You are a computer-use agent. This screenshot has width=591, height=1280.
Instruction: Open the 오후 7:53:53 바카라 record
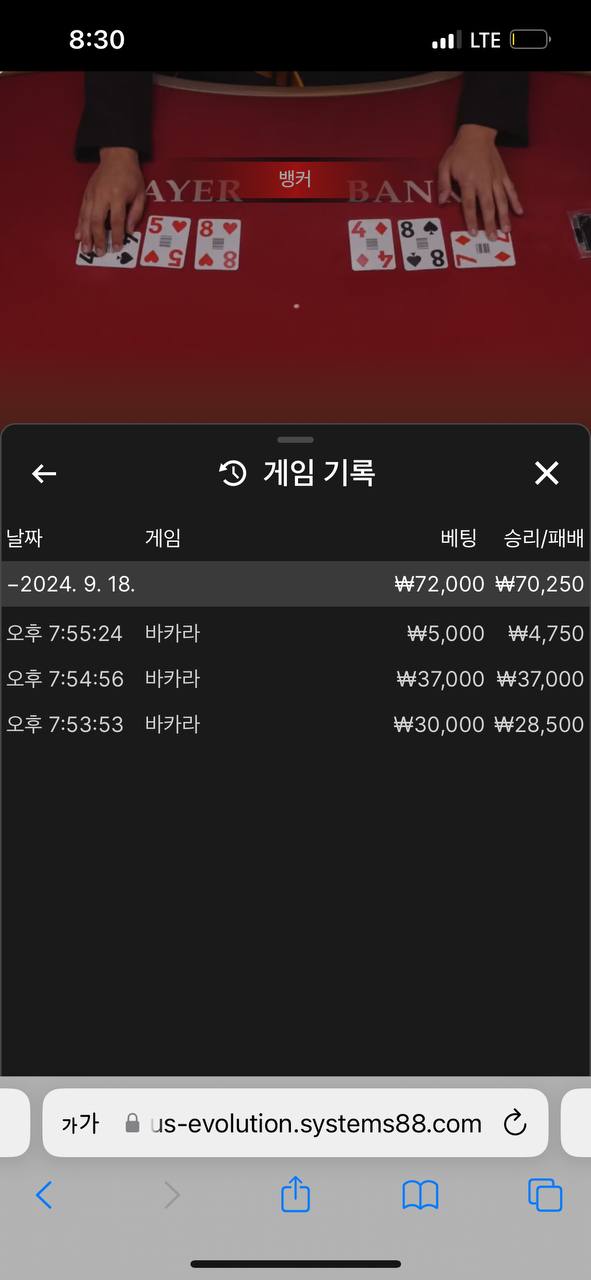click(x=295, y=724)
